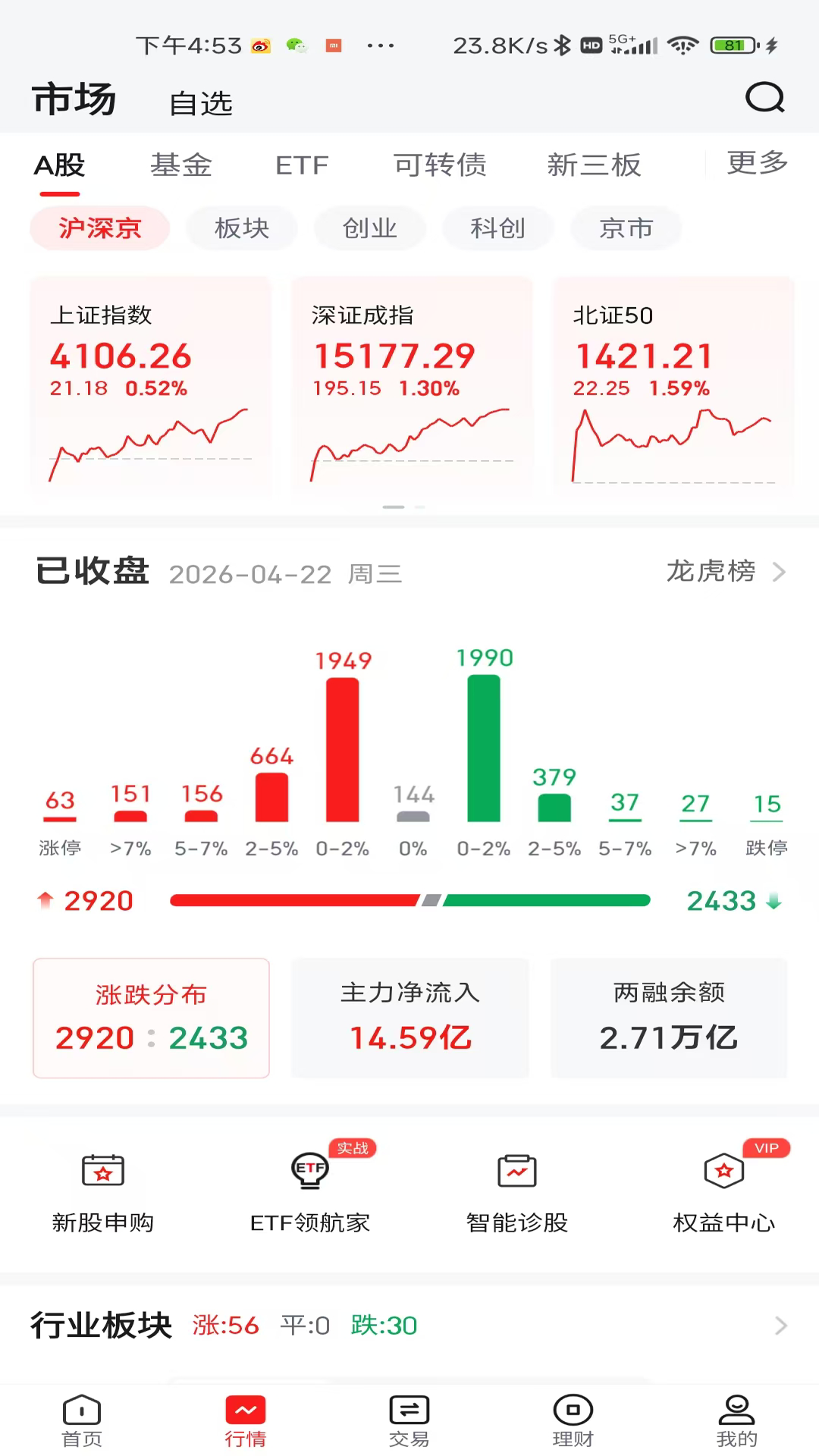Open the search icon
The height and width of the screenshot is (1456, 819).
tap(764, 99)
